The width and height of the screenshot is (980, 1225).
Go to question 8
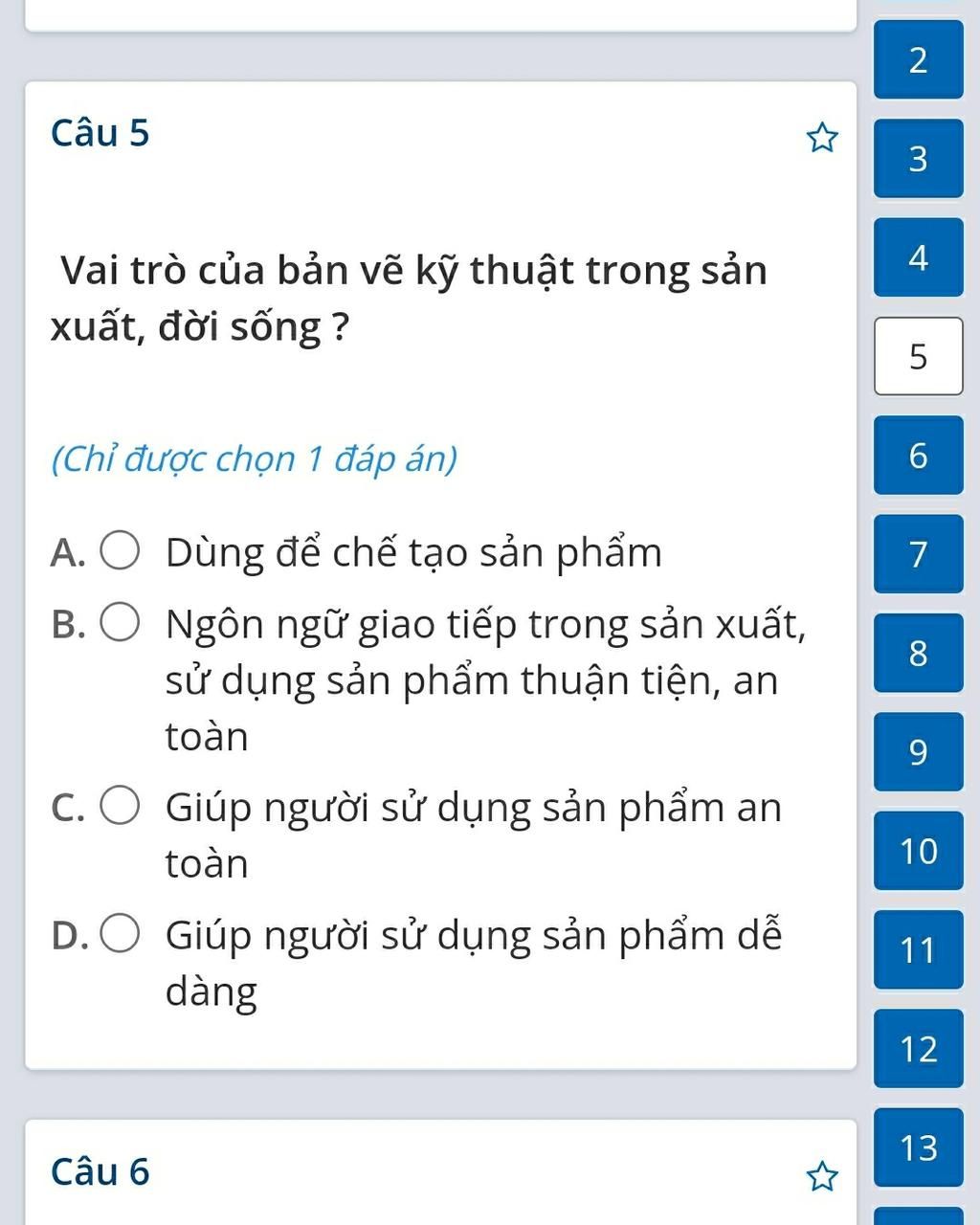[918, 653]
